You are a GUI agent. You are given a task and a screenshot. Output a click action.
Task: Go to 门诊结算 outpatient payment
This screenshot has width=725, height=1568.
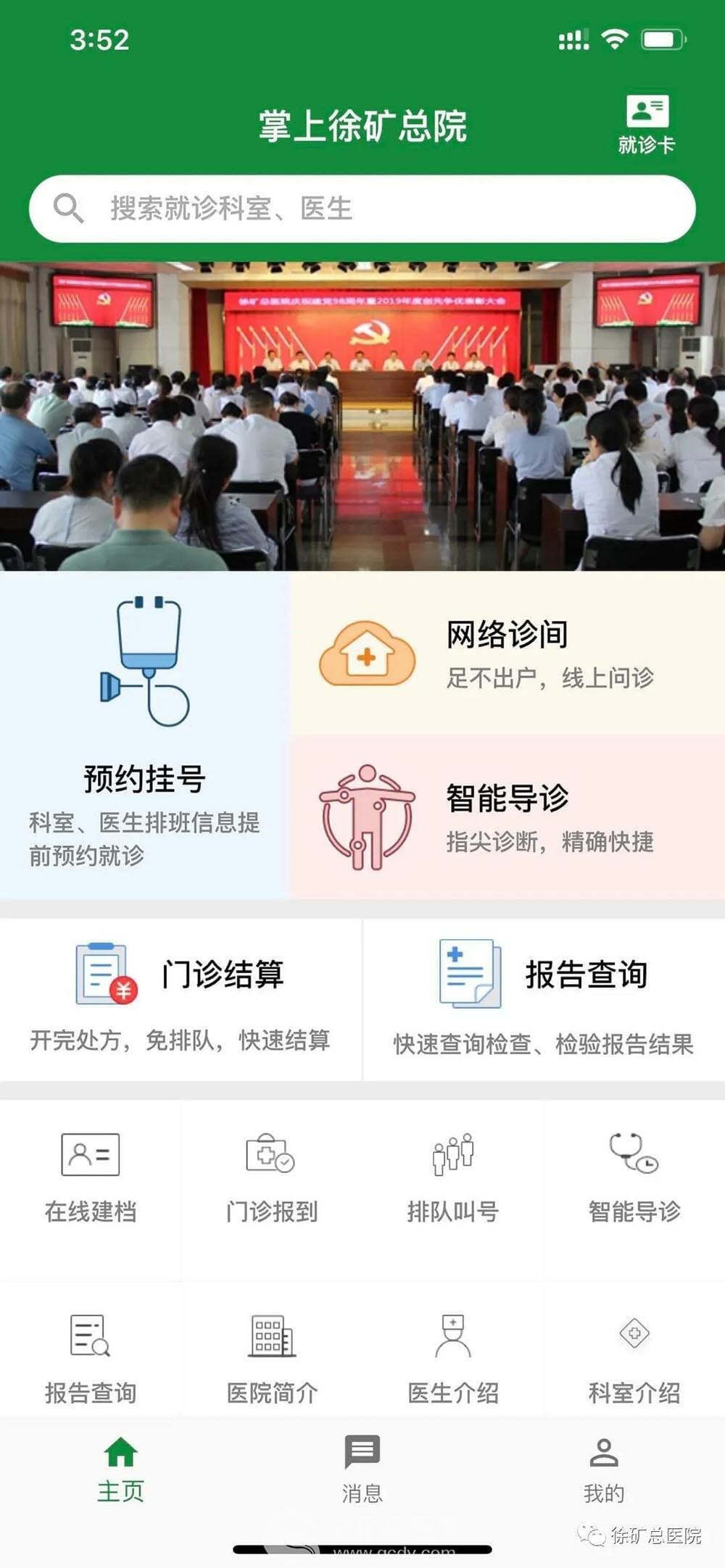(x=181, y=1000)
